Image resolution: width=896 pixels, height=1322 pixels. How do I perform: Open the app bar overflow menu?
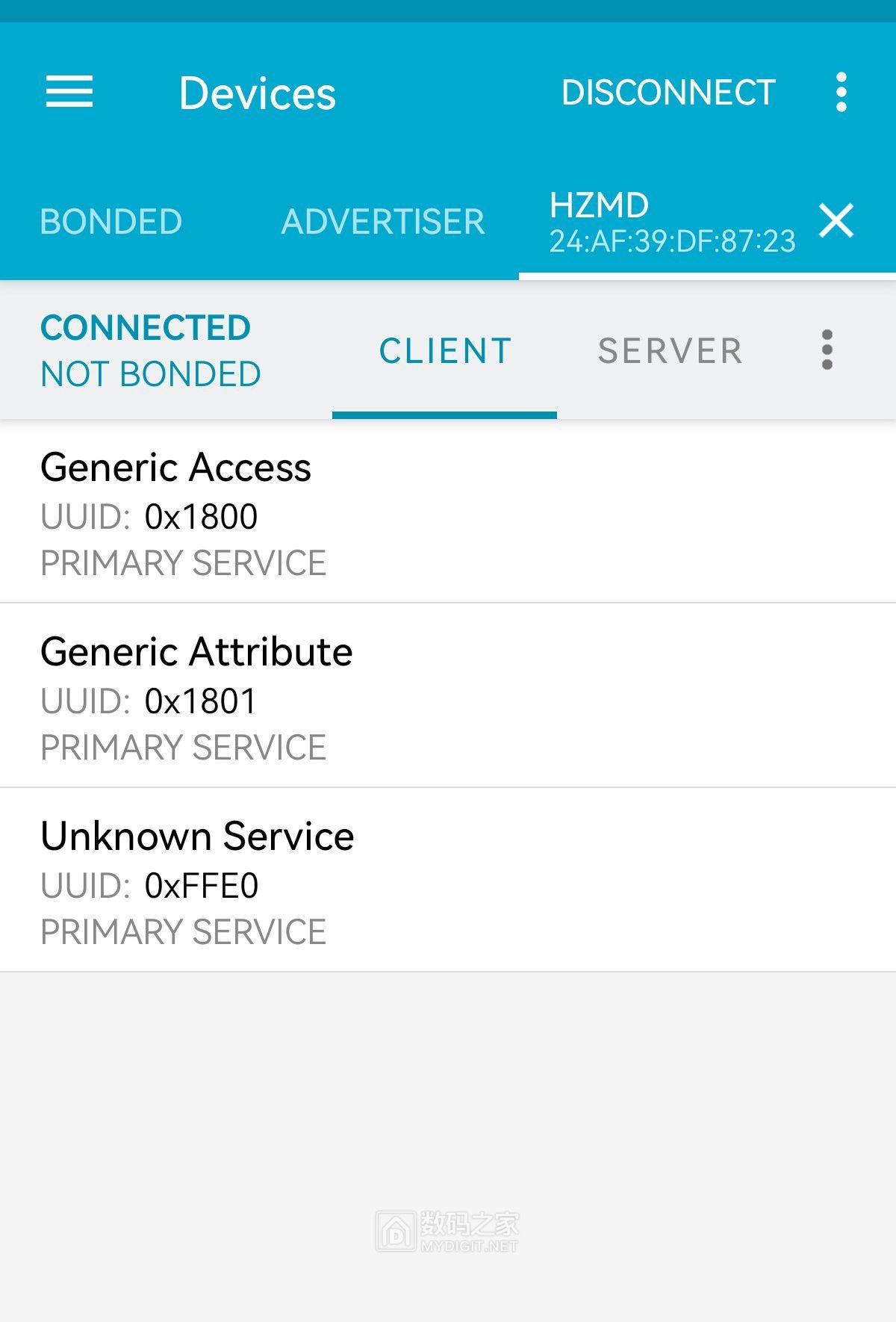point(841,93)
